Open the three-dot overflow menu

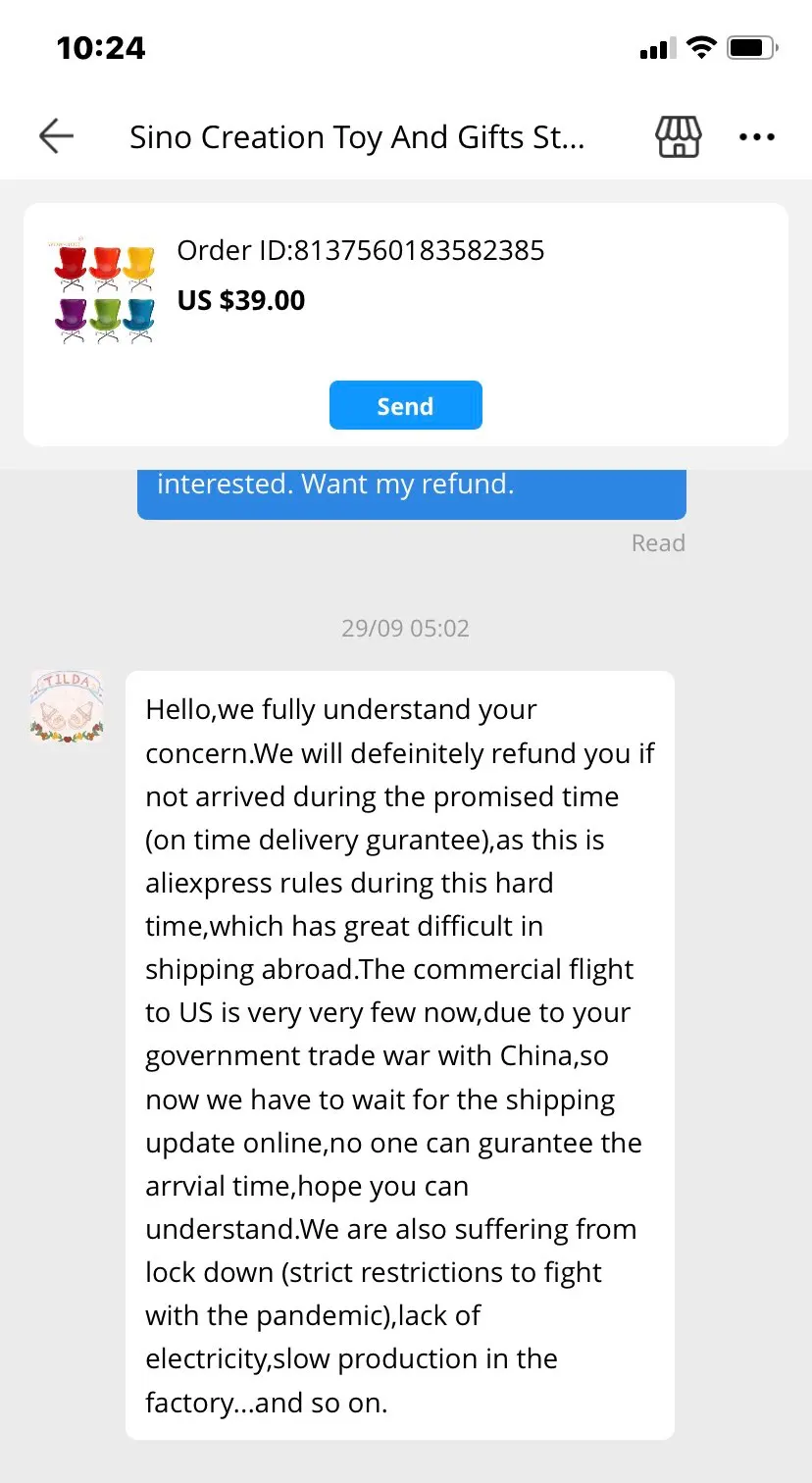point(756,137)
